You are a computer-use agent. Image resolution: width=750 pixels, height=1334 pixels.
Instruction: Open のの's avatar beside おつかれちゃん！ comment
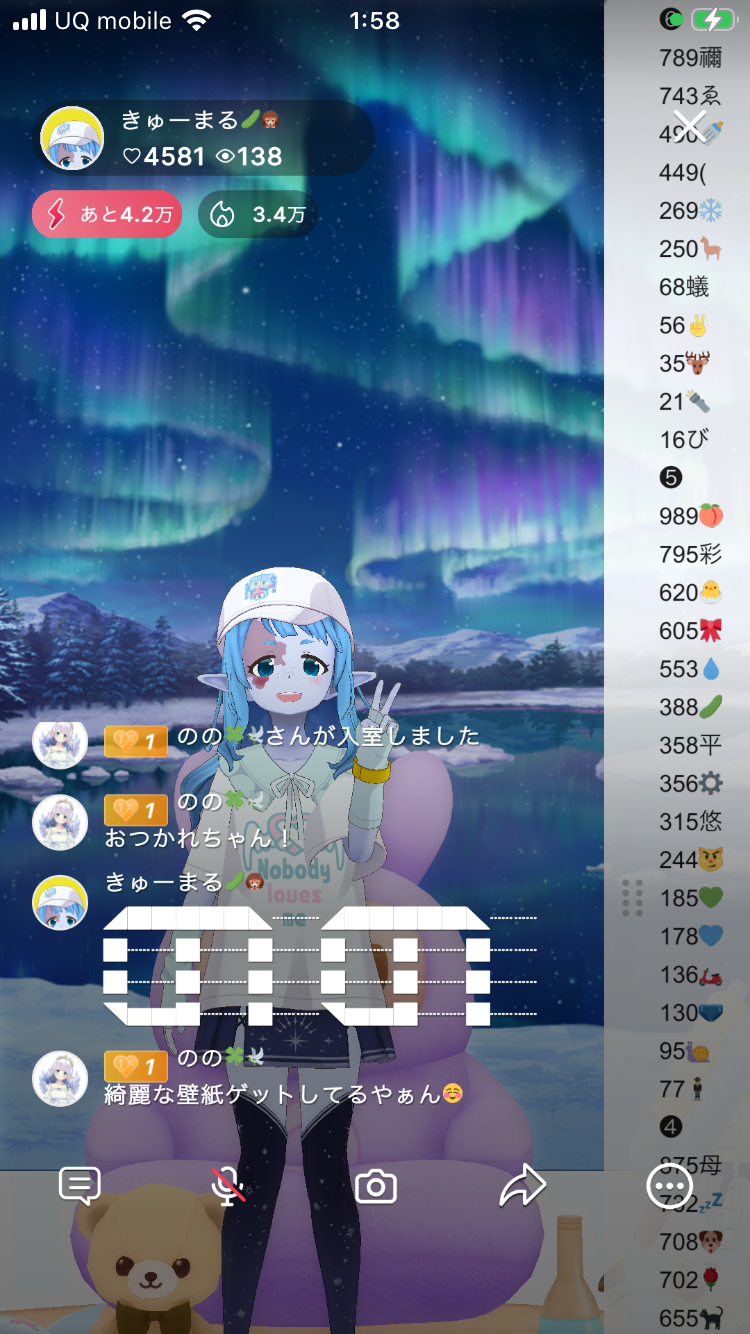click(x=60, y=822)
